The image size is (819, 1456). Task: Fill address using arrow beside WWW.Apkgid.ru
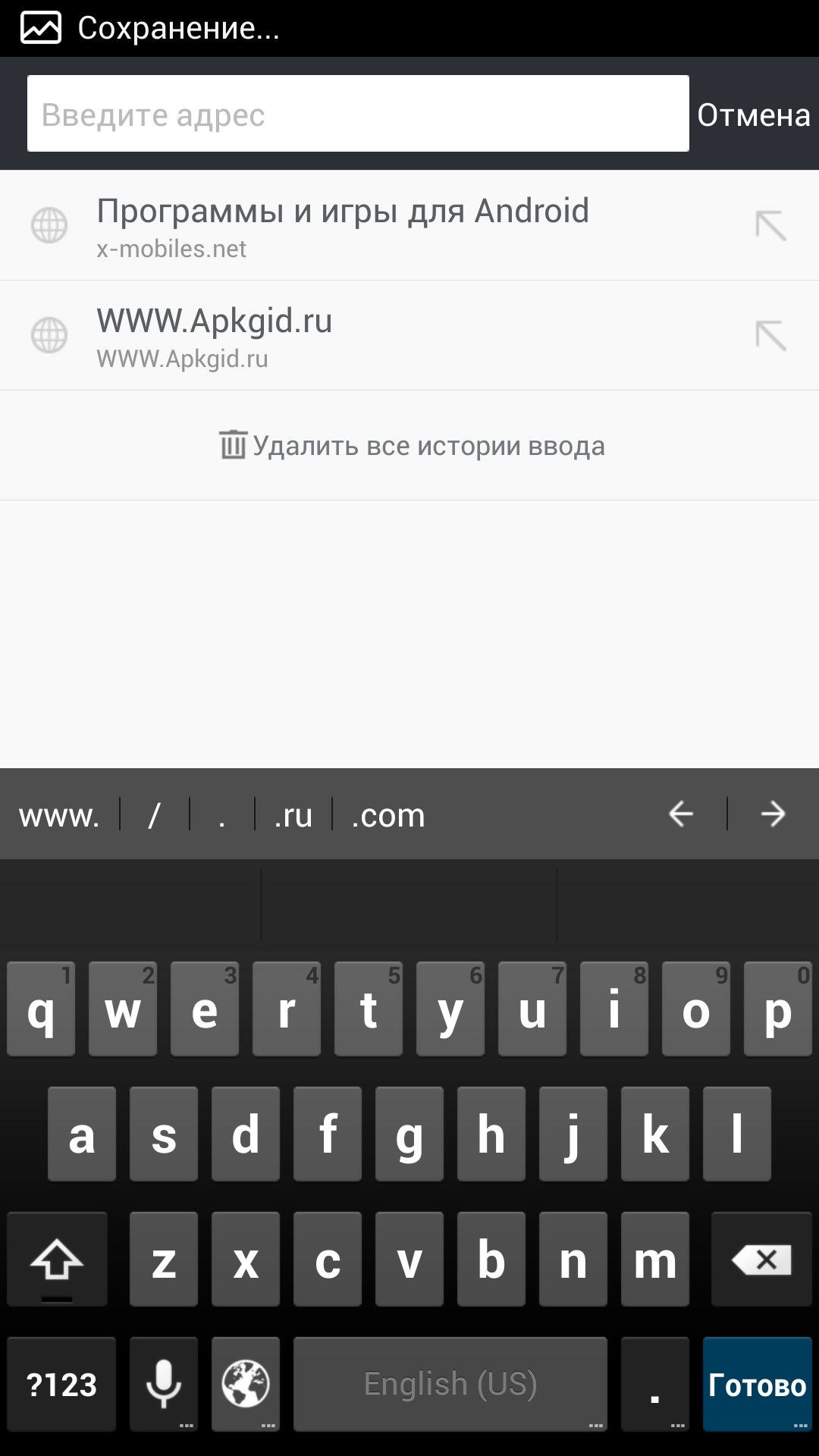tap(770, 336)
